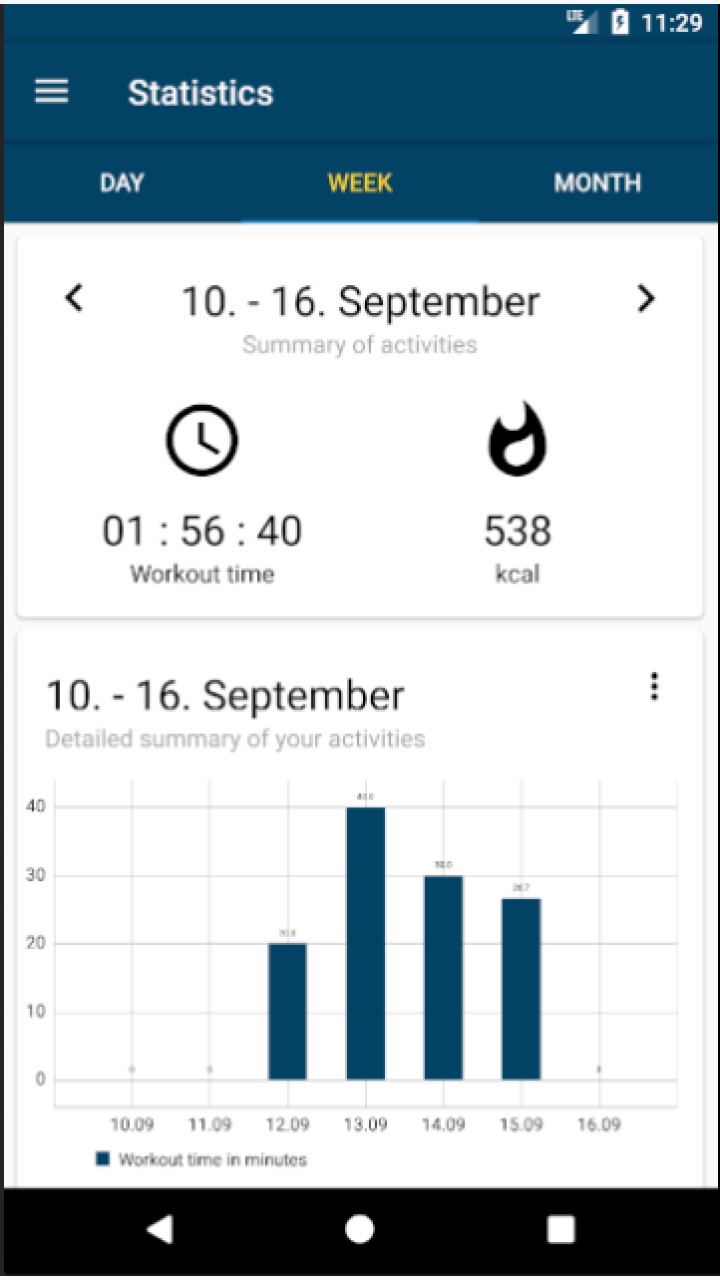
Task: Tap the system back button
Action: tap(160, 1229)
